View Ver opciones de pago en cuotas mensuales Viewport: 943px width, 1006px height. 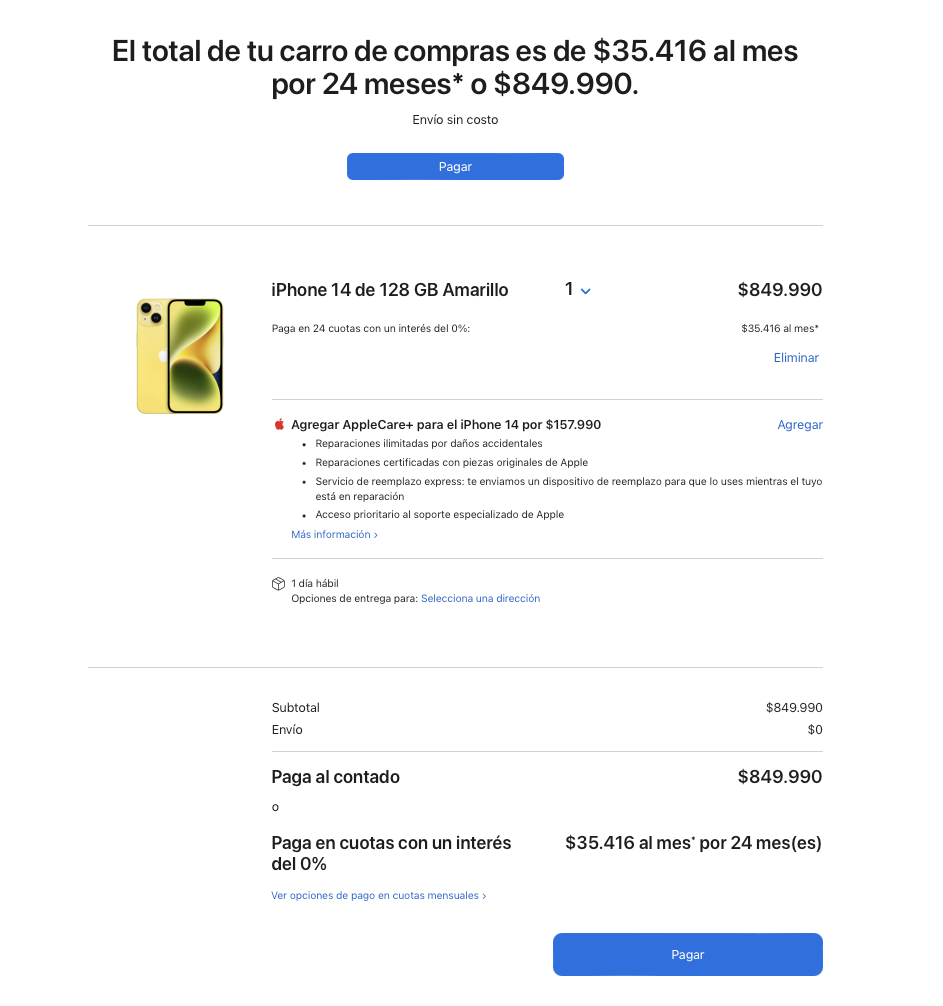pos(378,896)
